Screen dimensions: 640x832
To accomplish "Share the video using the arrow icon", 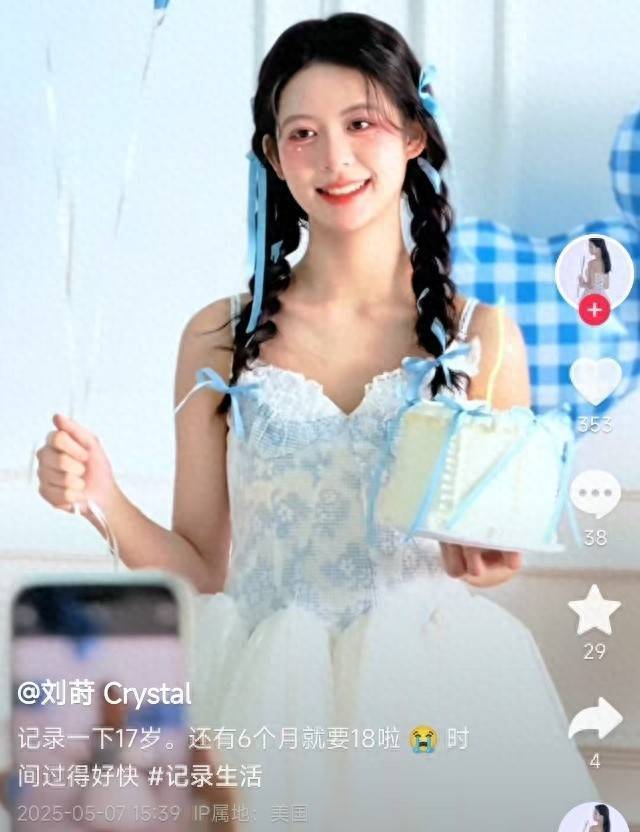I will click(595, 718).
